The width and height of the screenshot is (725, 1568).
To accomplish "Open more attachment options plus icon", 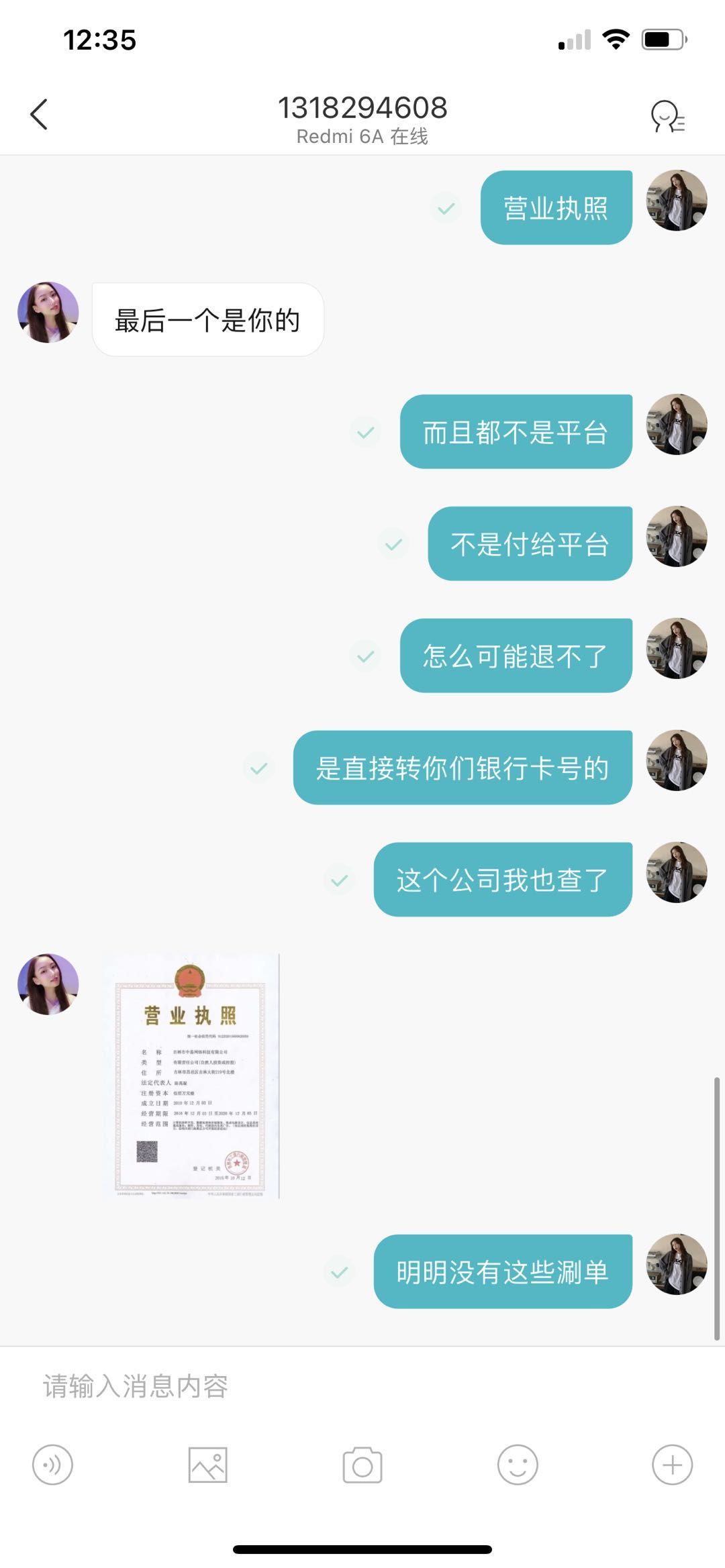I will 672,1465.
